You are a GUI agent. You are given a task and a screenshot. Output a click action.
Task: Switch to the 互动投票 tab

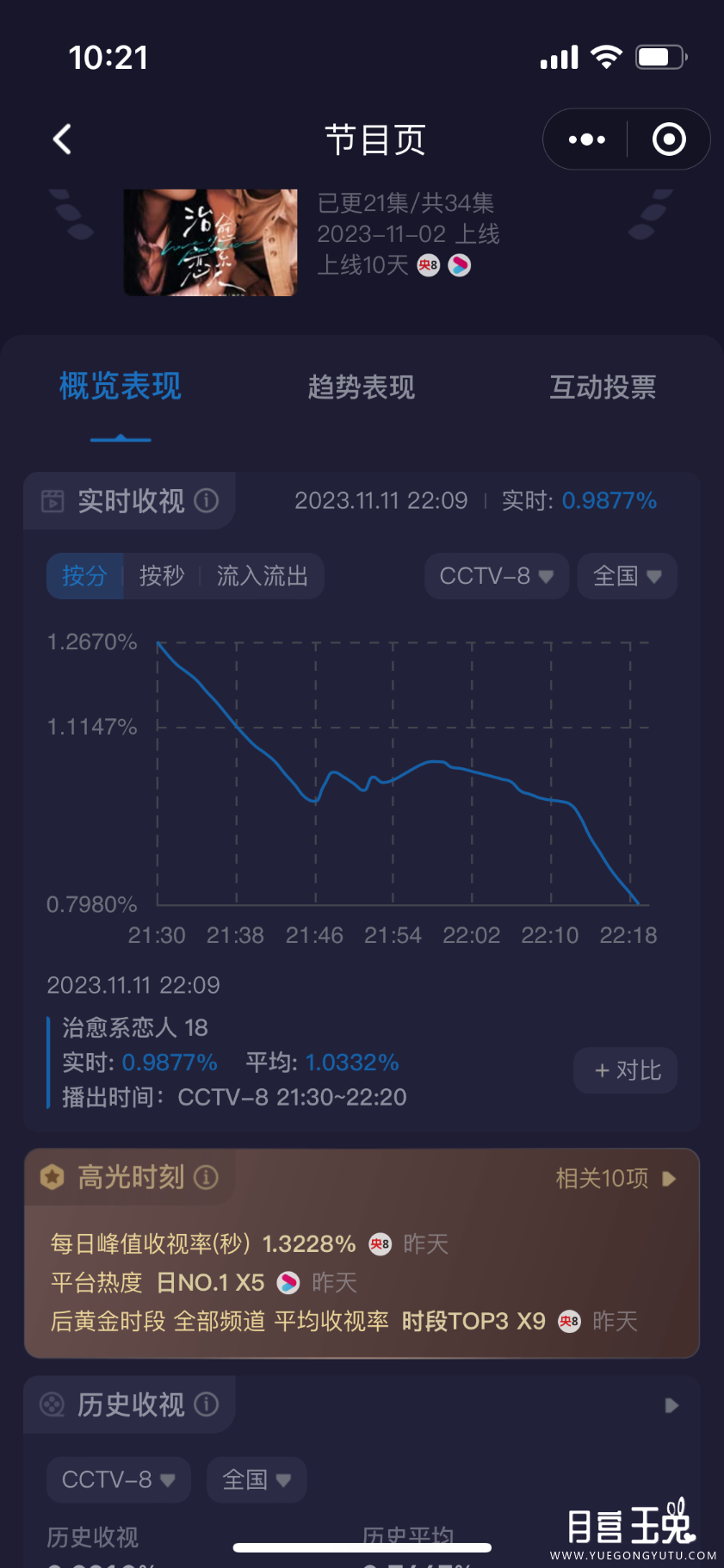tap(603, 387)
